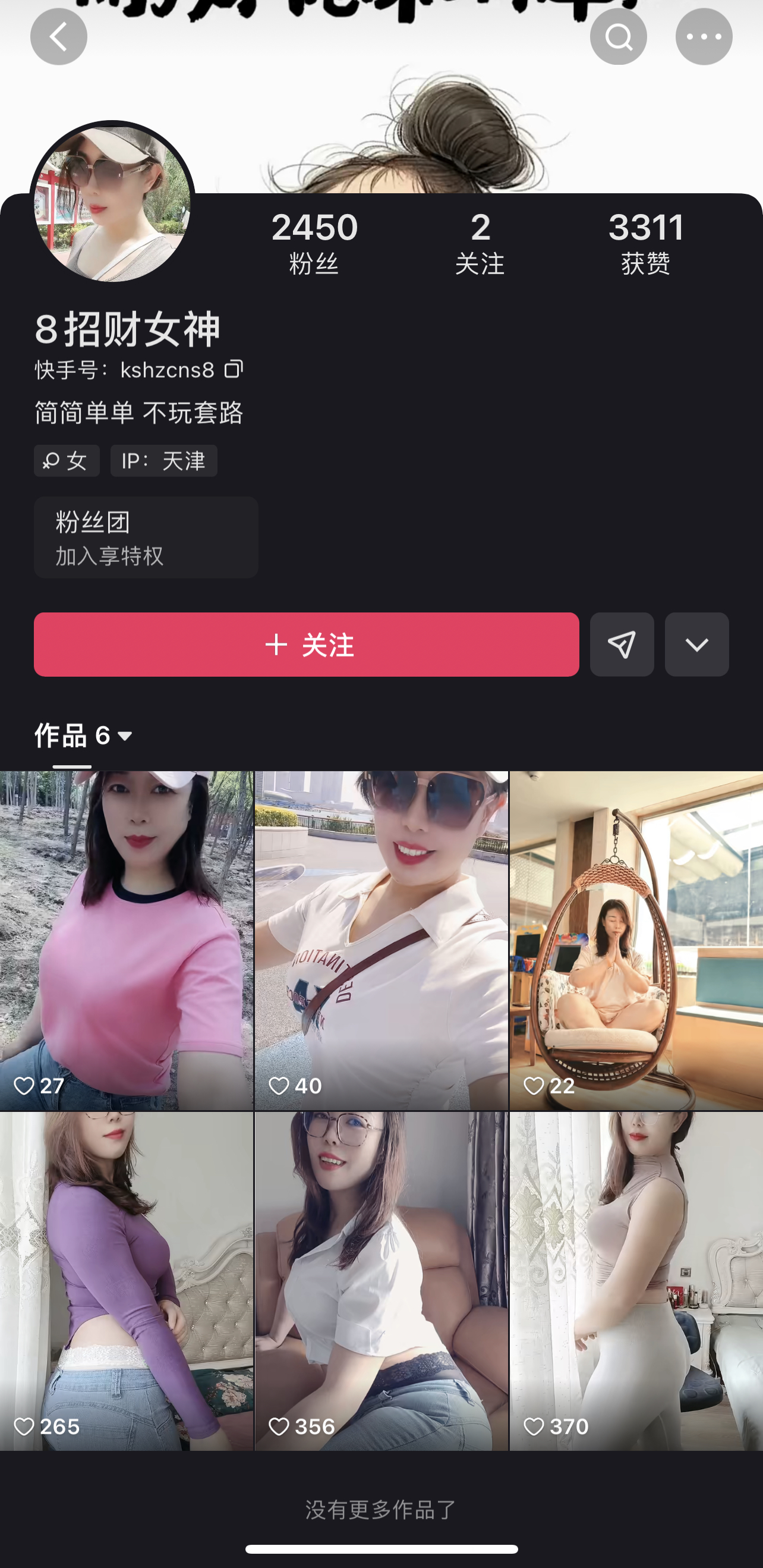The image size is (763, 1568).
Task: Open the video with 370 likes
Action: click(636, 1281)
